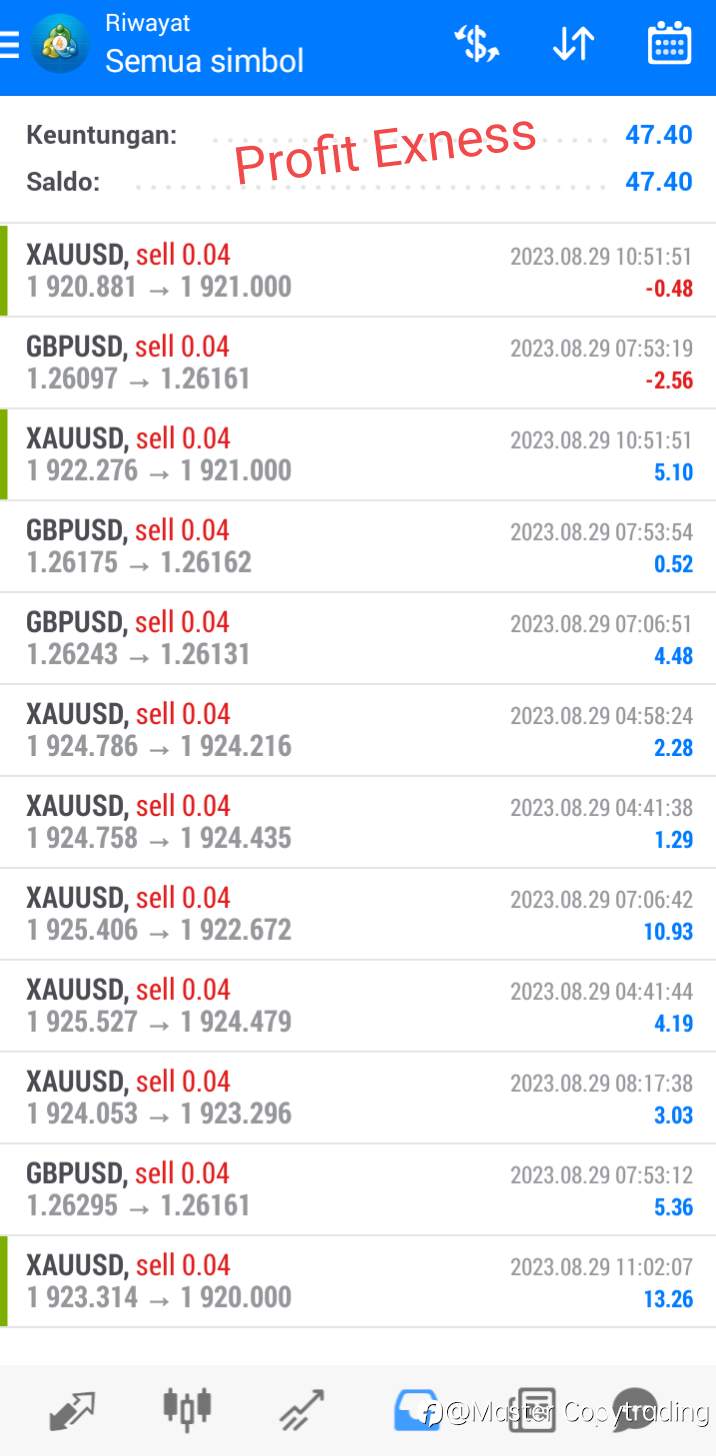716x1456 pixels.
Task: Expand XAUUSD trade with 5.10 profit
Action: [358, 455]
